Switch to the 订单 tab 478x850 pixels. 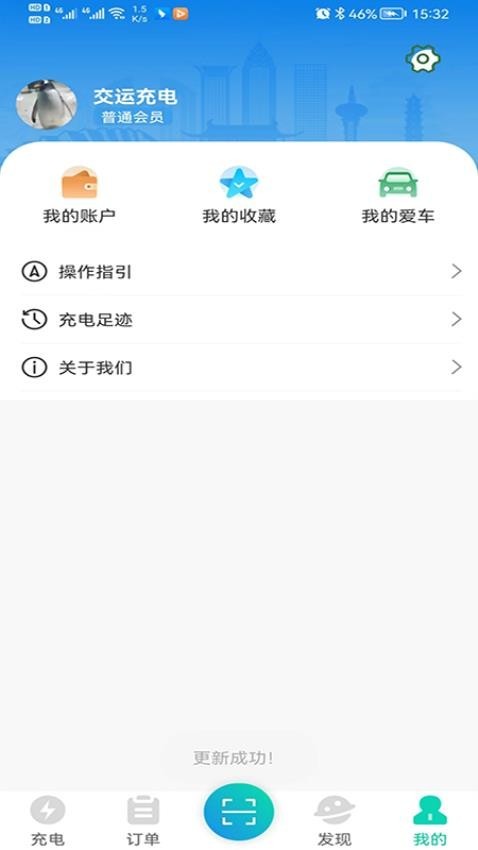[x=143, y=821]
